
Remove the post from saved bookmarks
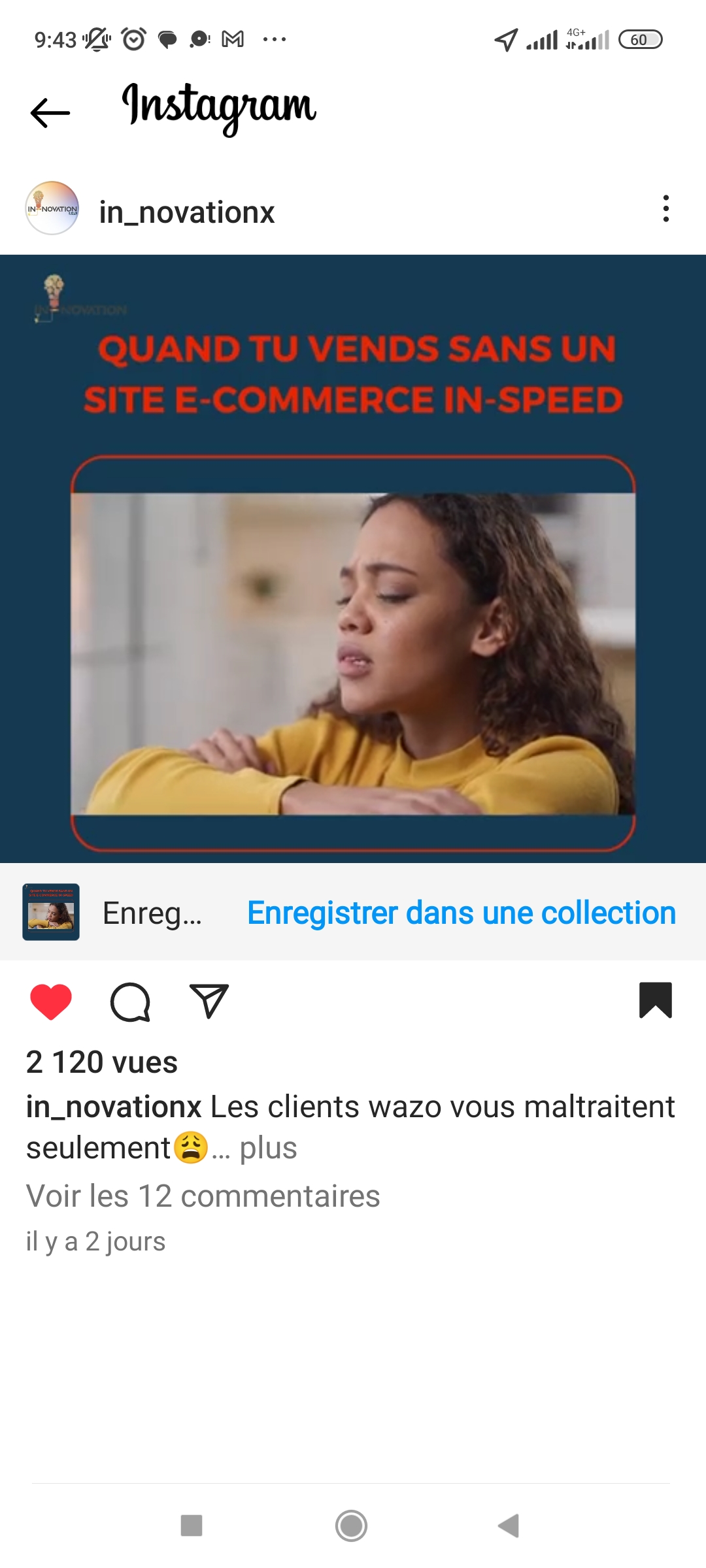pyautogui.click(x=655, y=1000)
